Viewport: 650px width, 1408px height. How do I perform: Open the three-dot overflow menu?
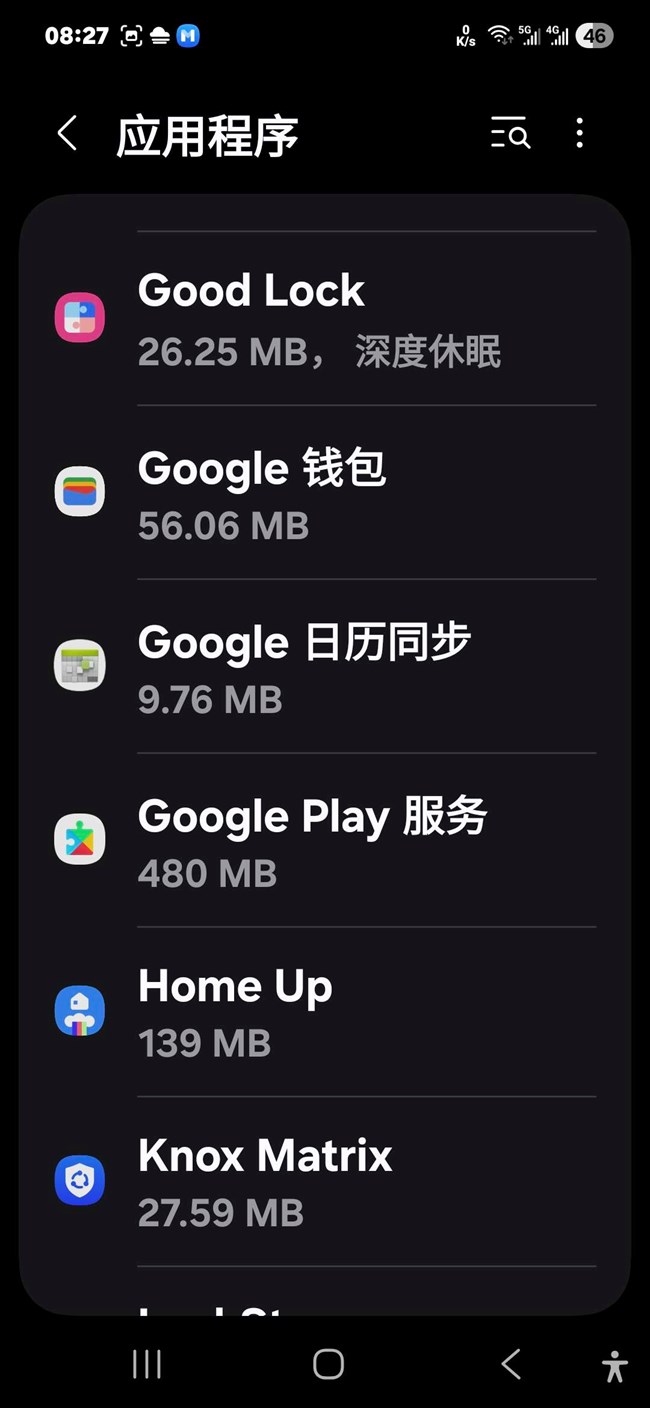580,133
